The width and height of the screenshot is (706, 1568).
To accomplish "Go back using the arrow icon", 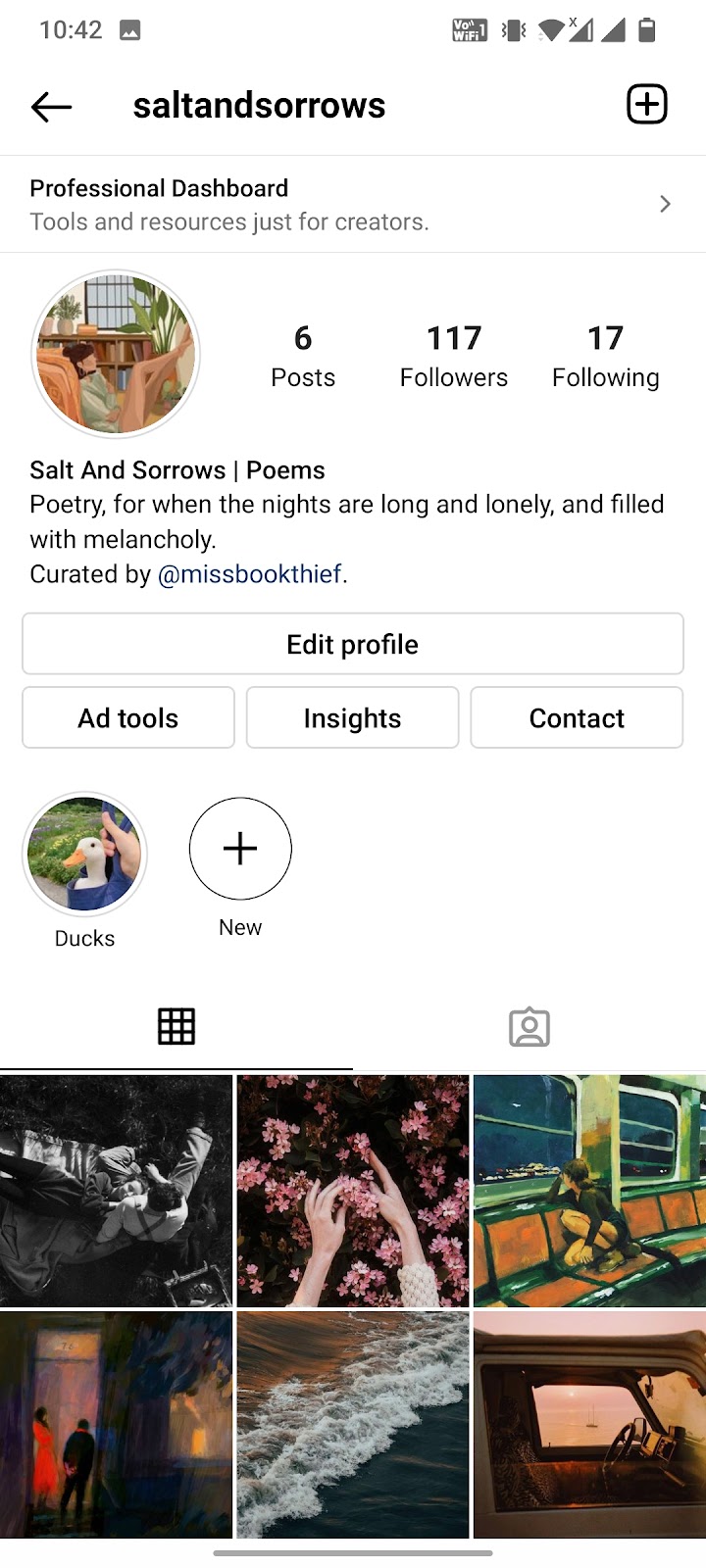I will click(x=51, y=106).
